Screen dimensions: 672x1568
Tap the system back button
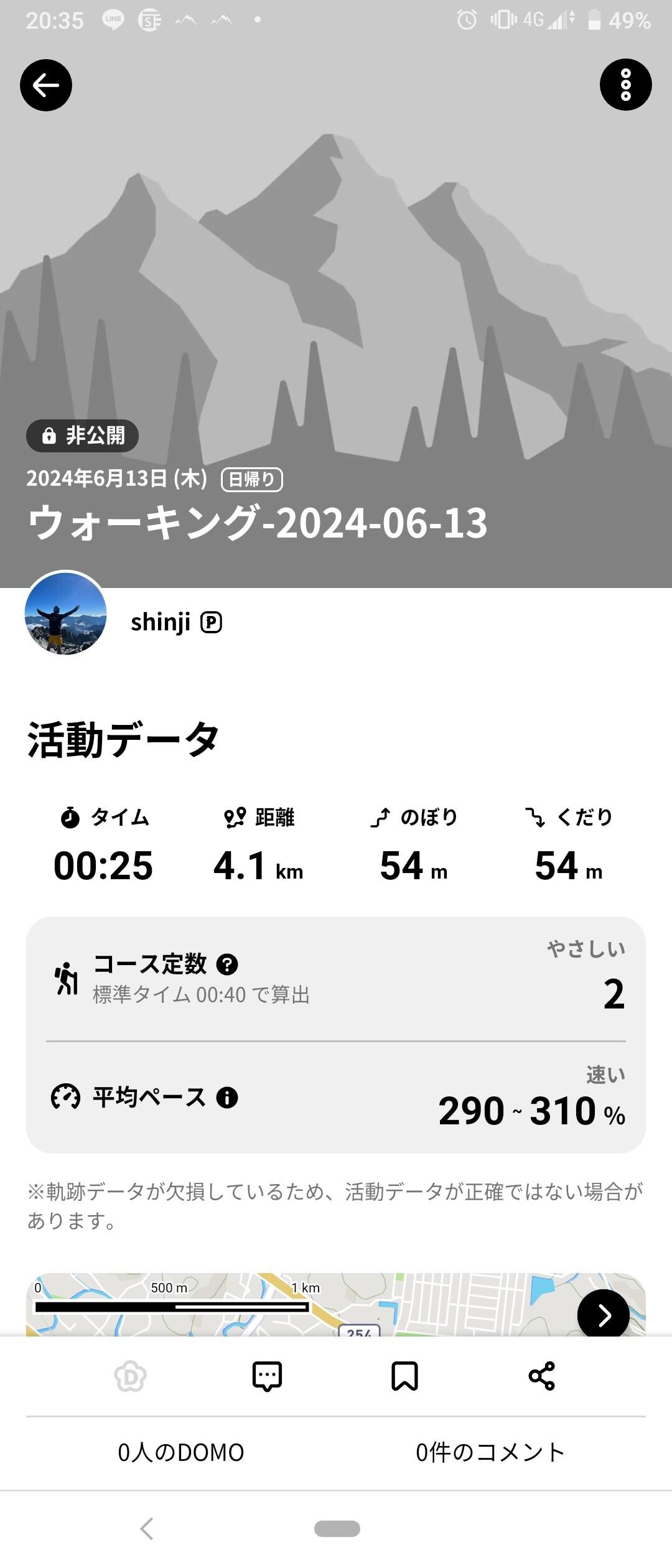147,1528
